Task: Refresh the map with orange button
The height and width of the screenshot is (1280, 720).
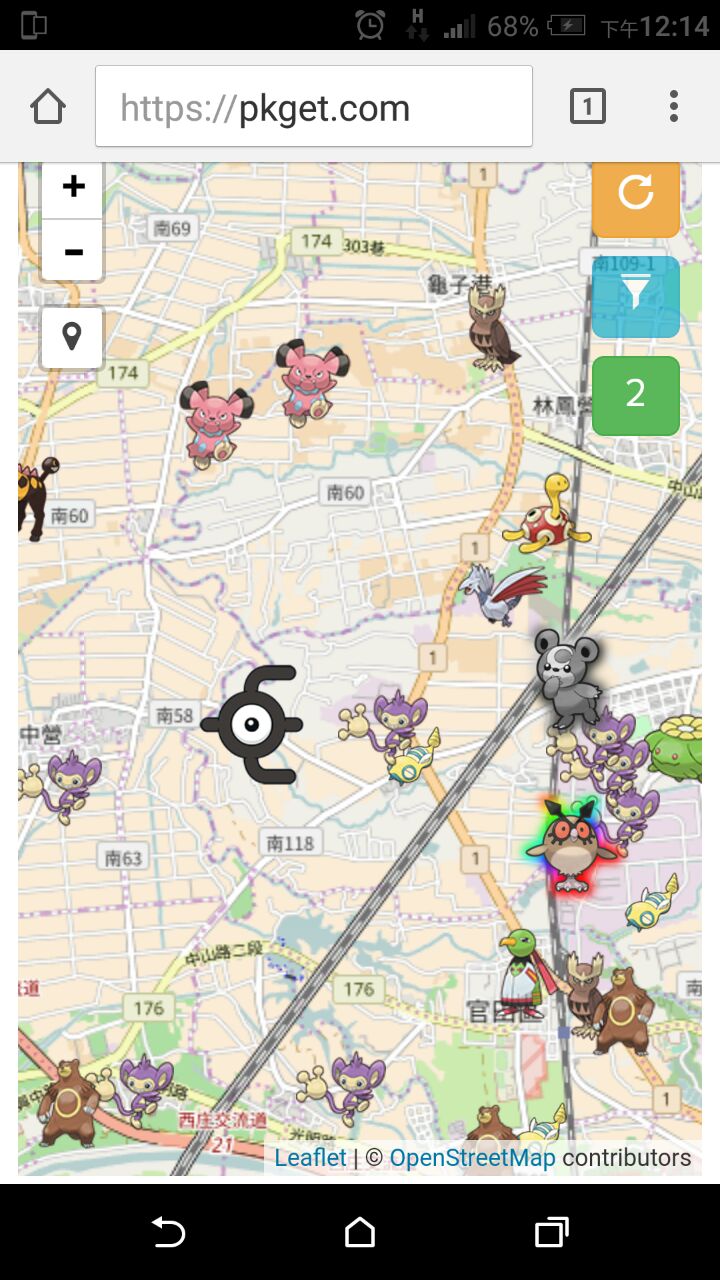Action: 636,194
